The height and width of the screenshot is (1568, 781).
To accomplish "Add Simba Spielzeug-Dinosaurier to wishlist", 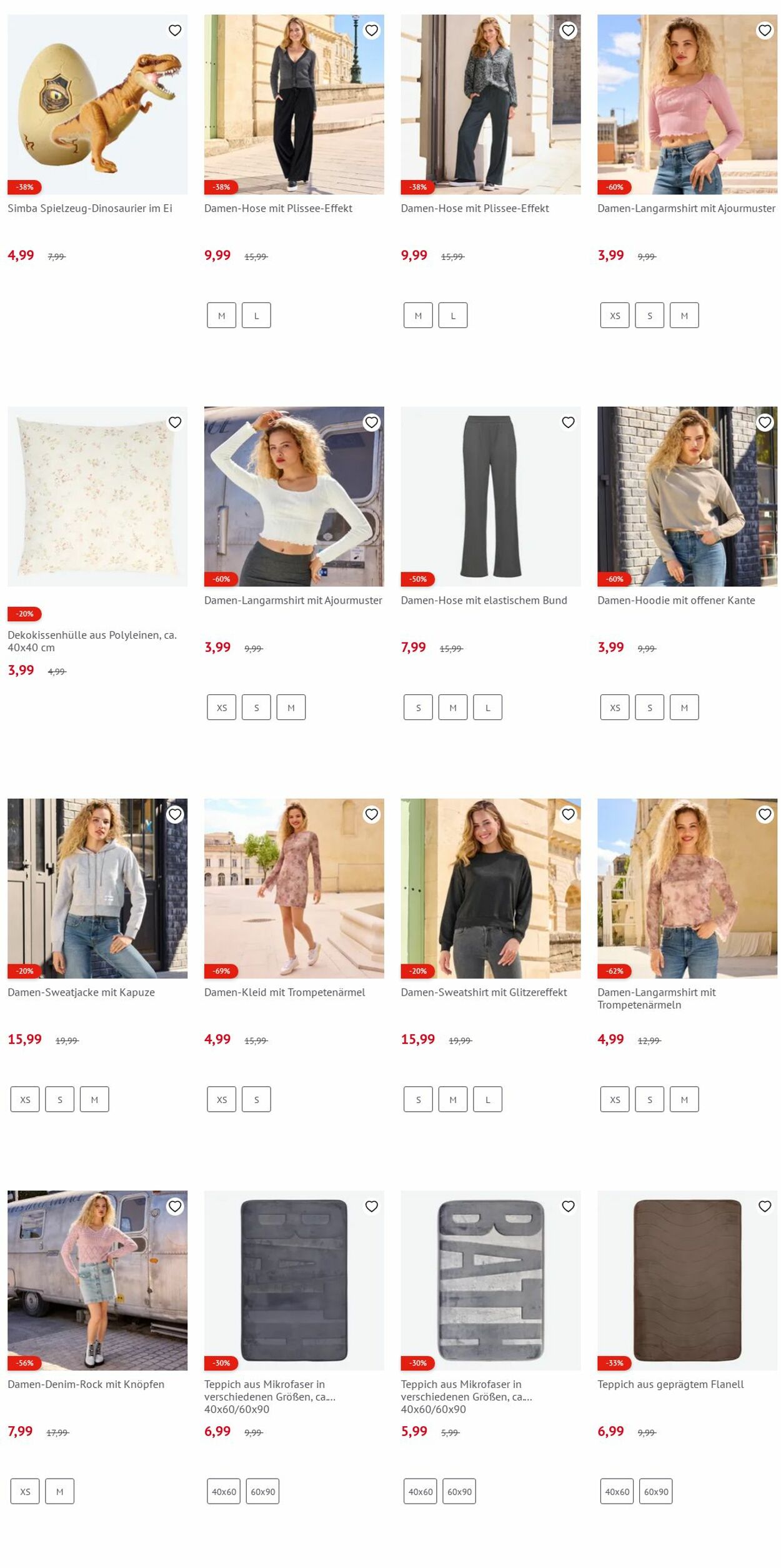I will pos(175,30).
